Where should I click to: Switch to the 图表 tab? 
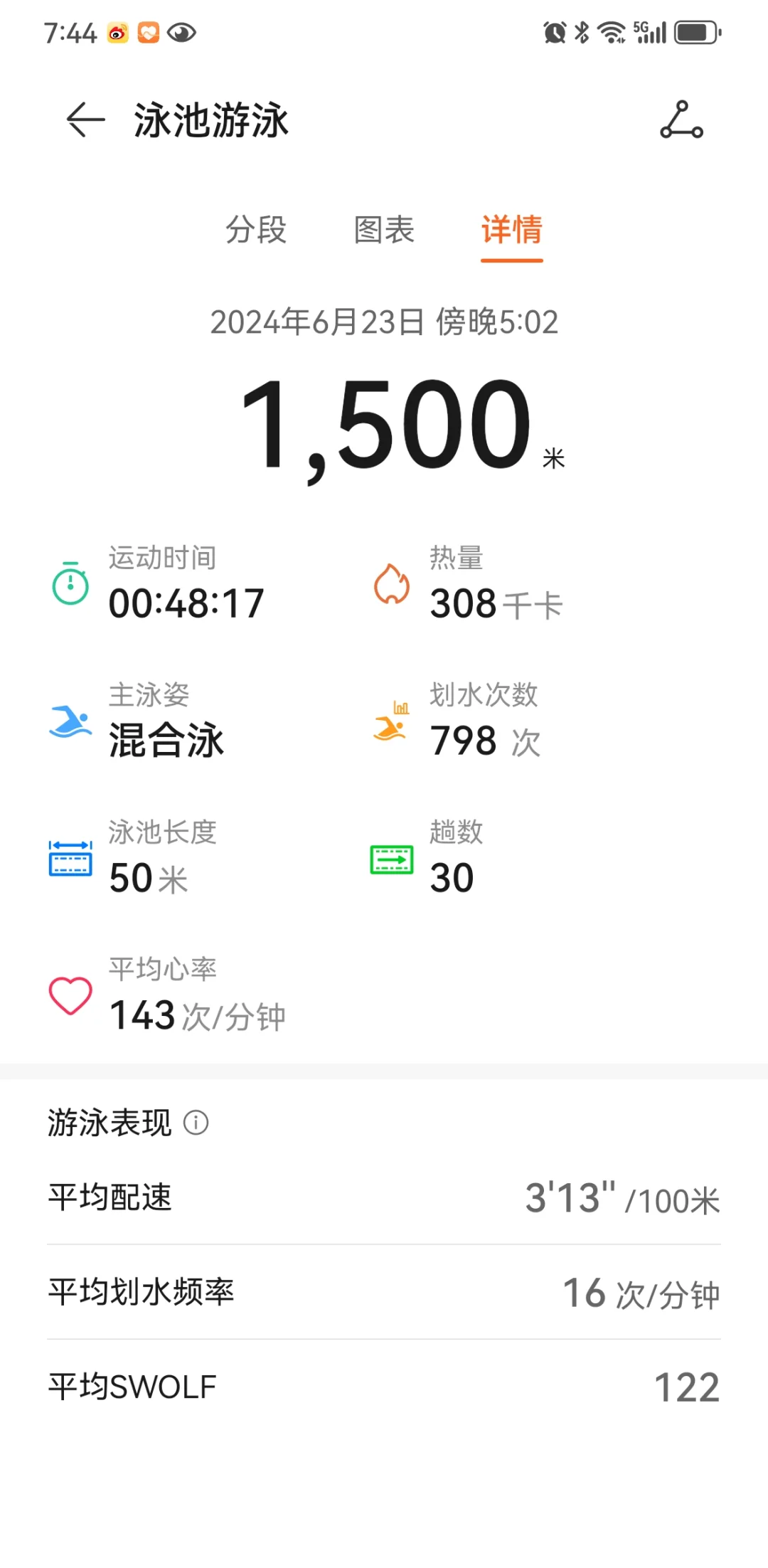(384, 230)
